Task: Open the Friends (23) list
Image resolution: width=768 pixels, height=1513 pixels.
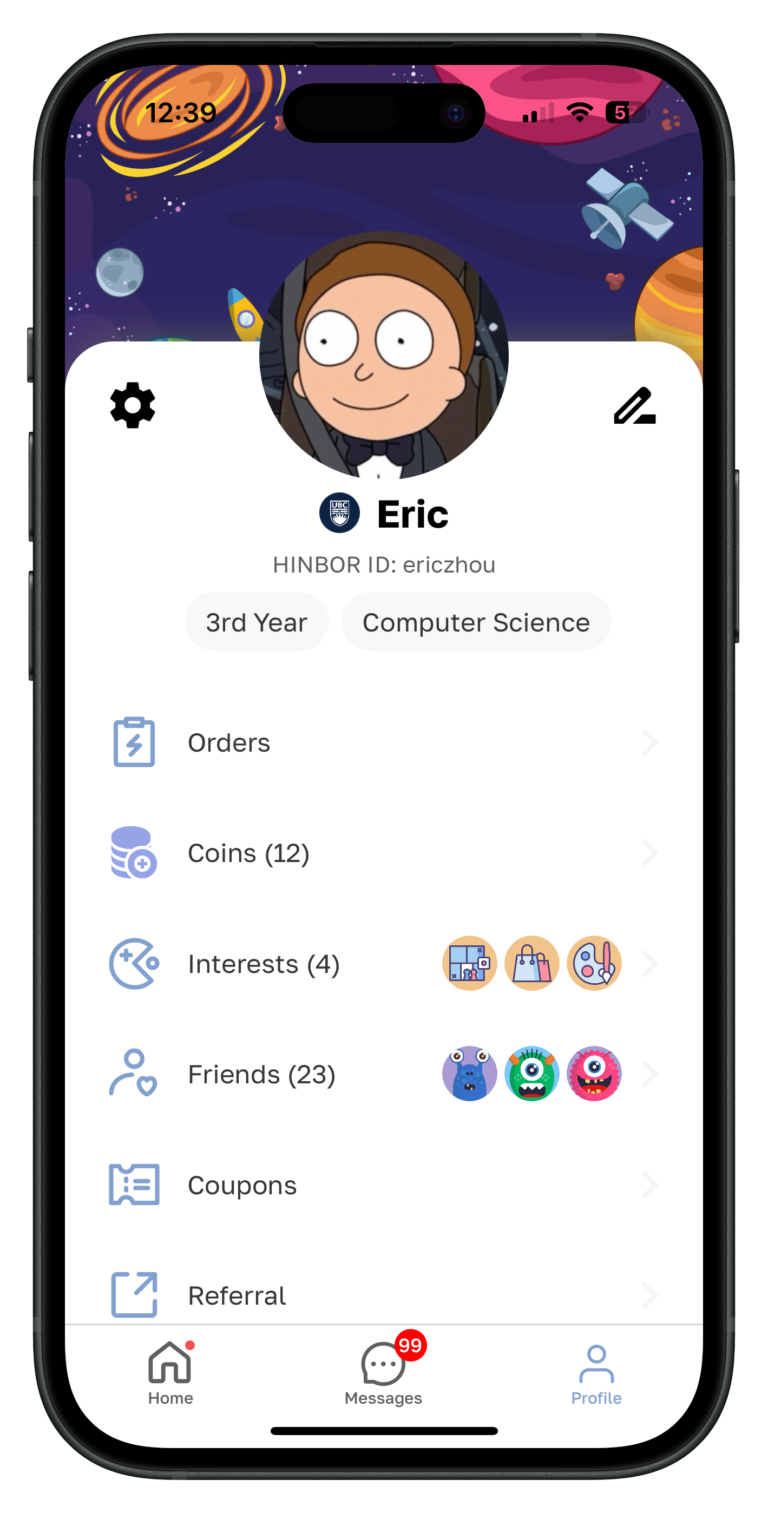Action: (384, 1074)
